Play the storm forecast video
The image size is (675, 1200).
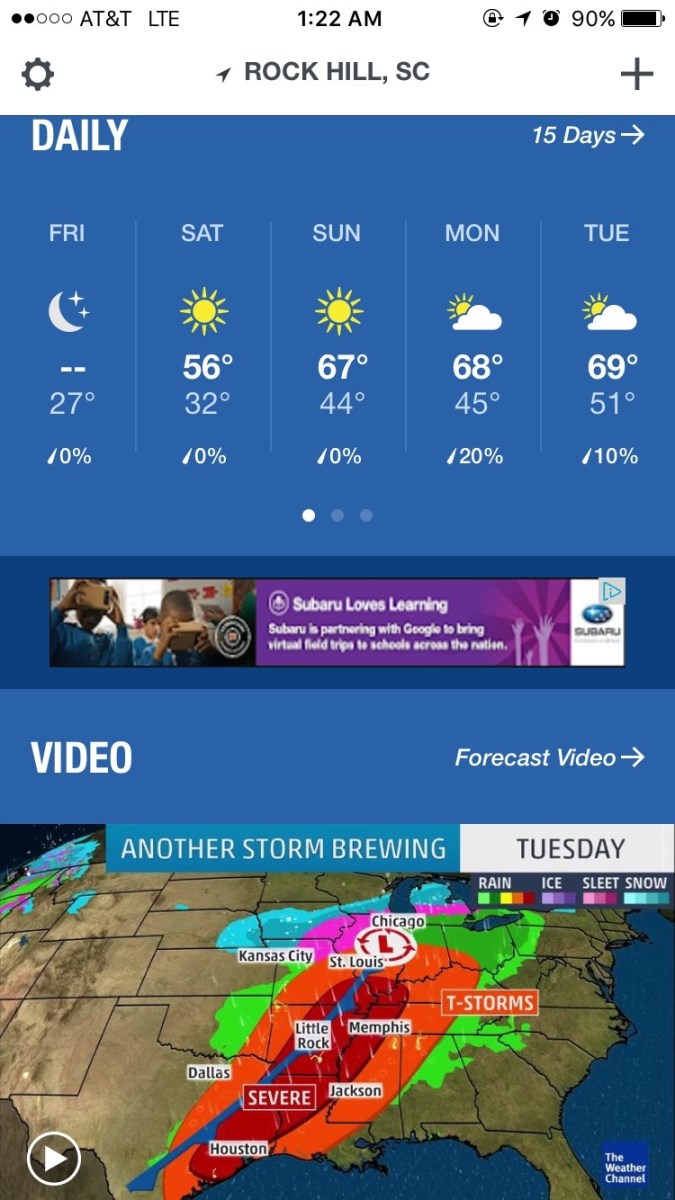coord(53,1157)
